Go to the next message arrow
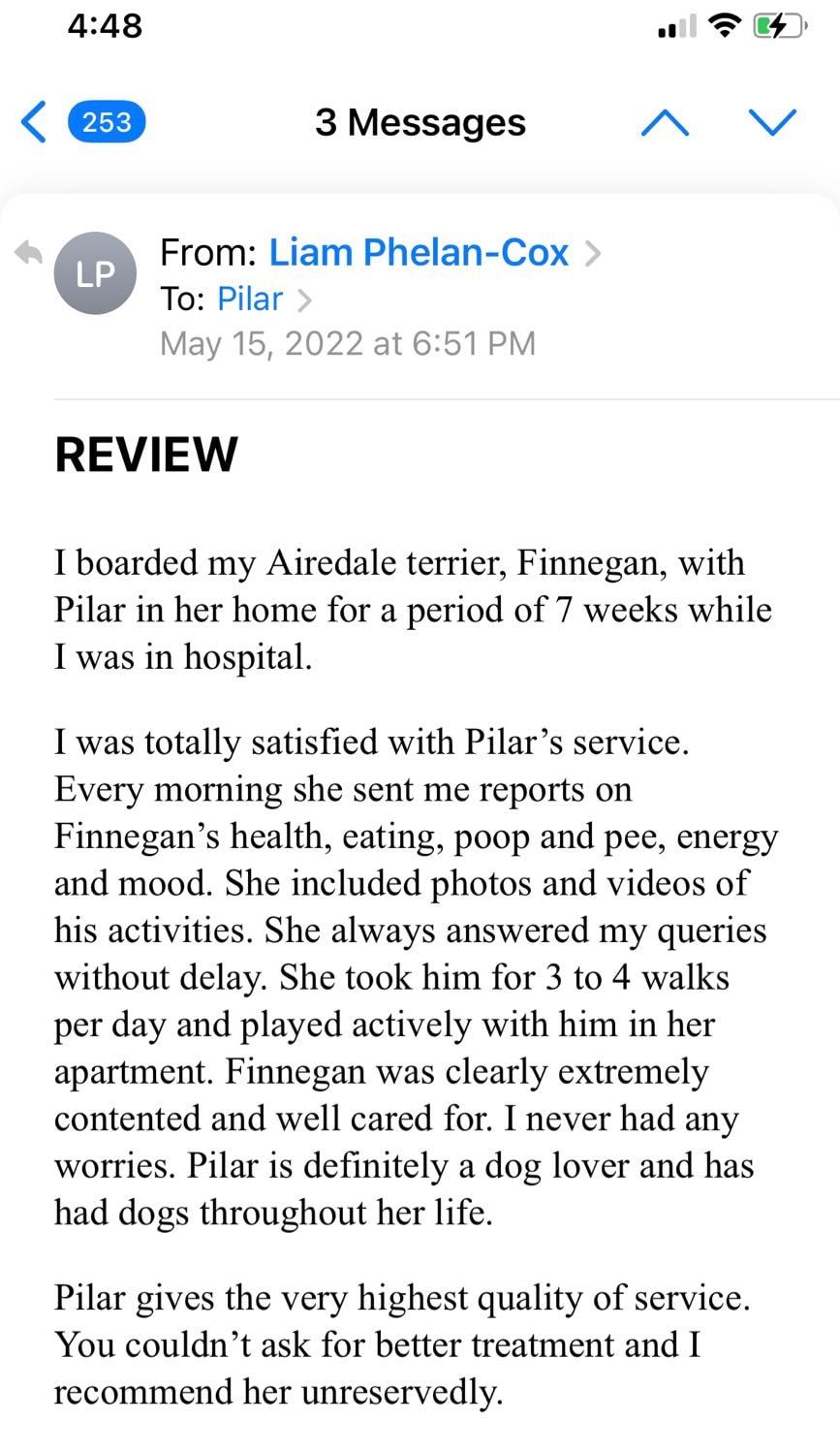 pos(773,122)
